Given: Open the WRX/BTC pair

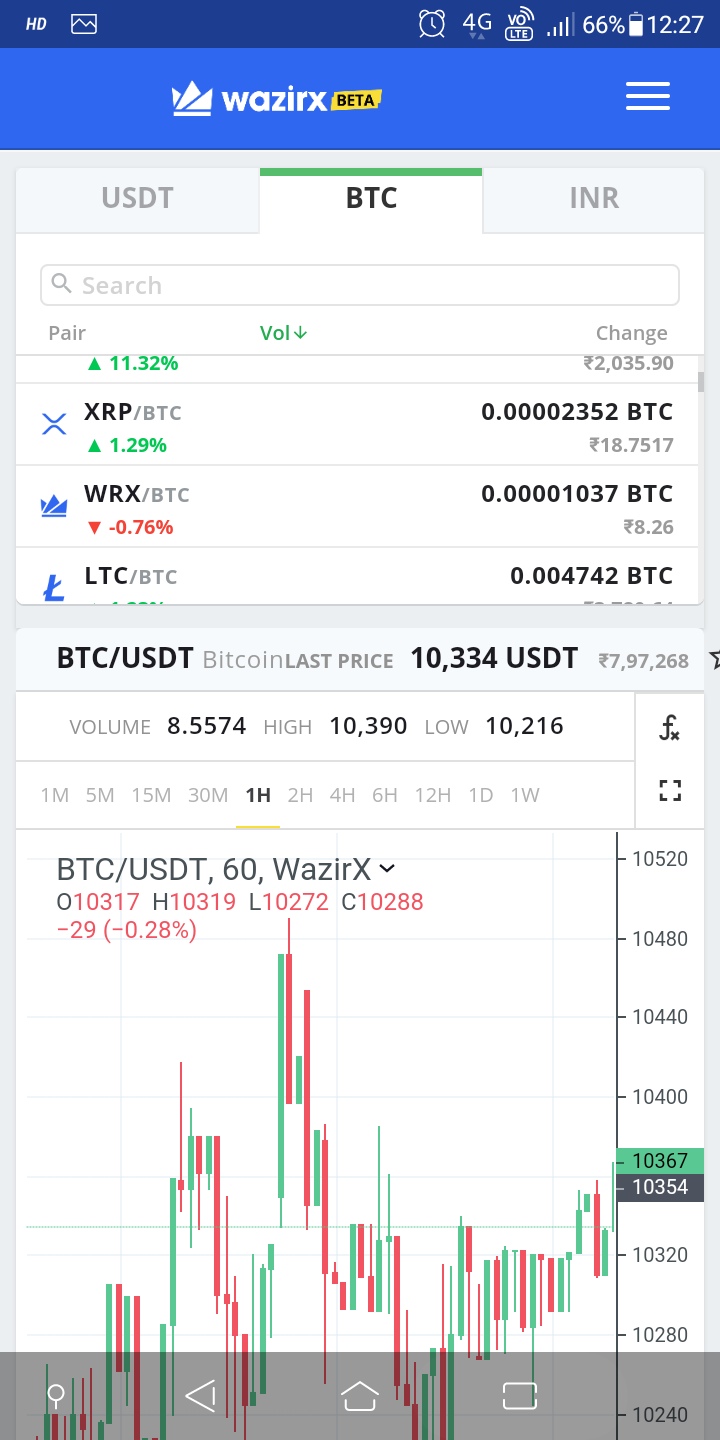Looking at the screenshot, I should click(360, 508).
